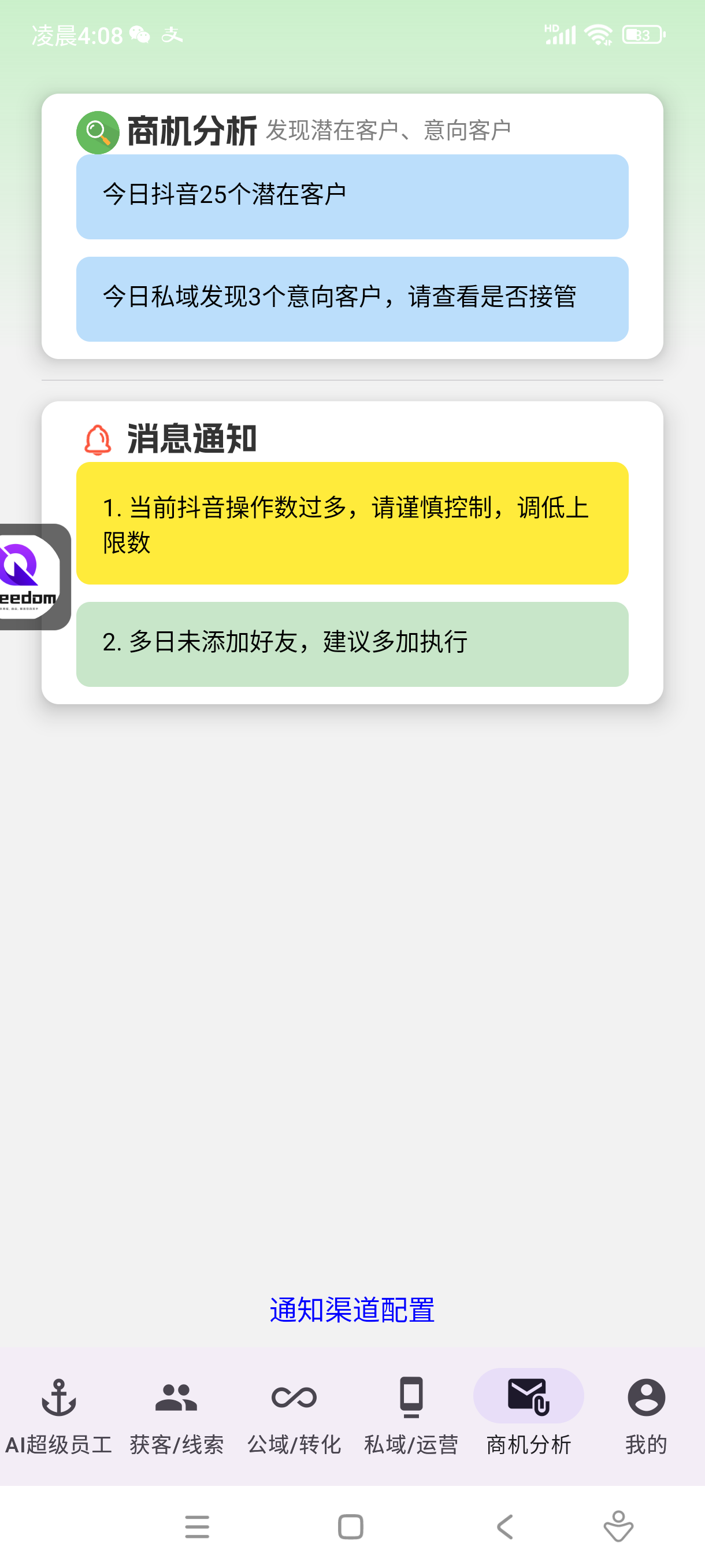Tap the system back button
Image resolution: width=705 pixels, height=1568 pixels.
coord(505,1526)
